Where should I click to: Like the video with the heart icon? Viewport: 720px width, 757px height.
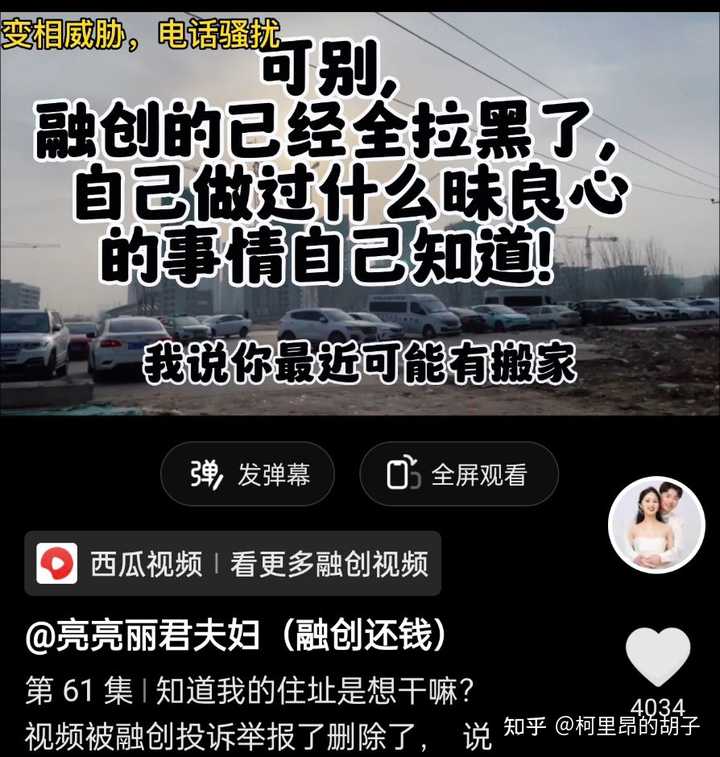(x=658, y=657)
